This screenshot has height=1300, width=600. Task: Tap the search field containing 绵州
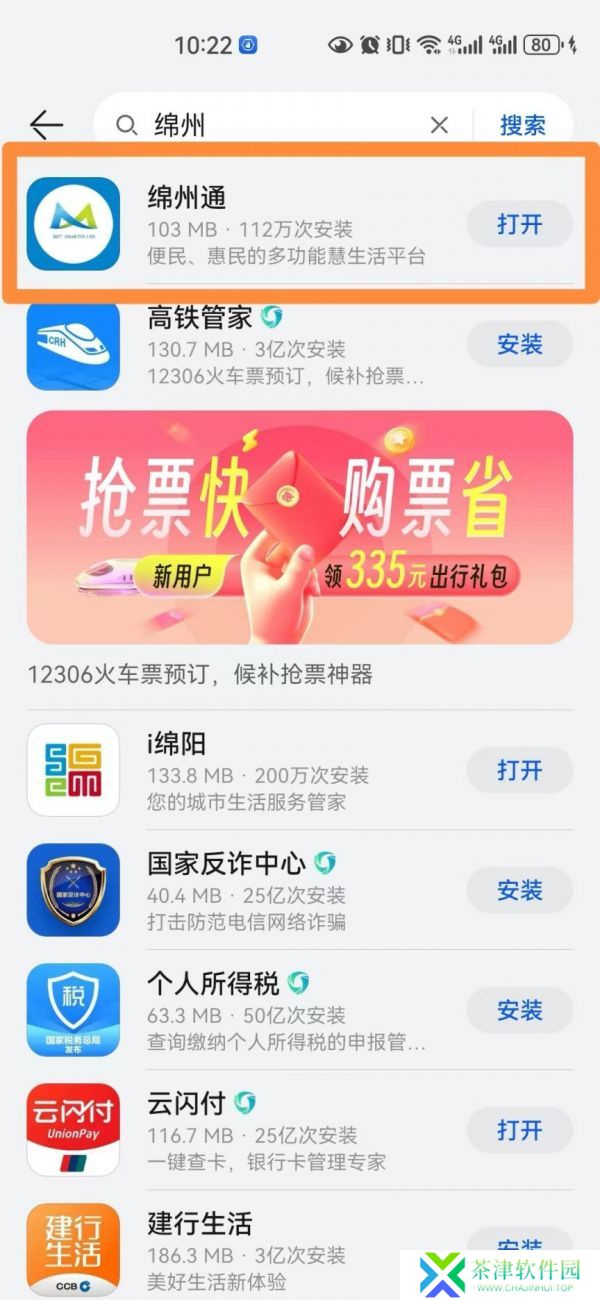pyautogui.click(x=280, y=125)
